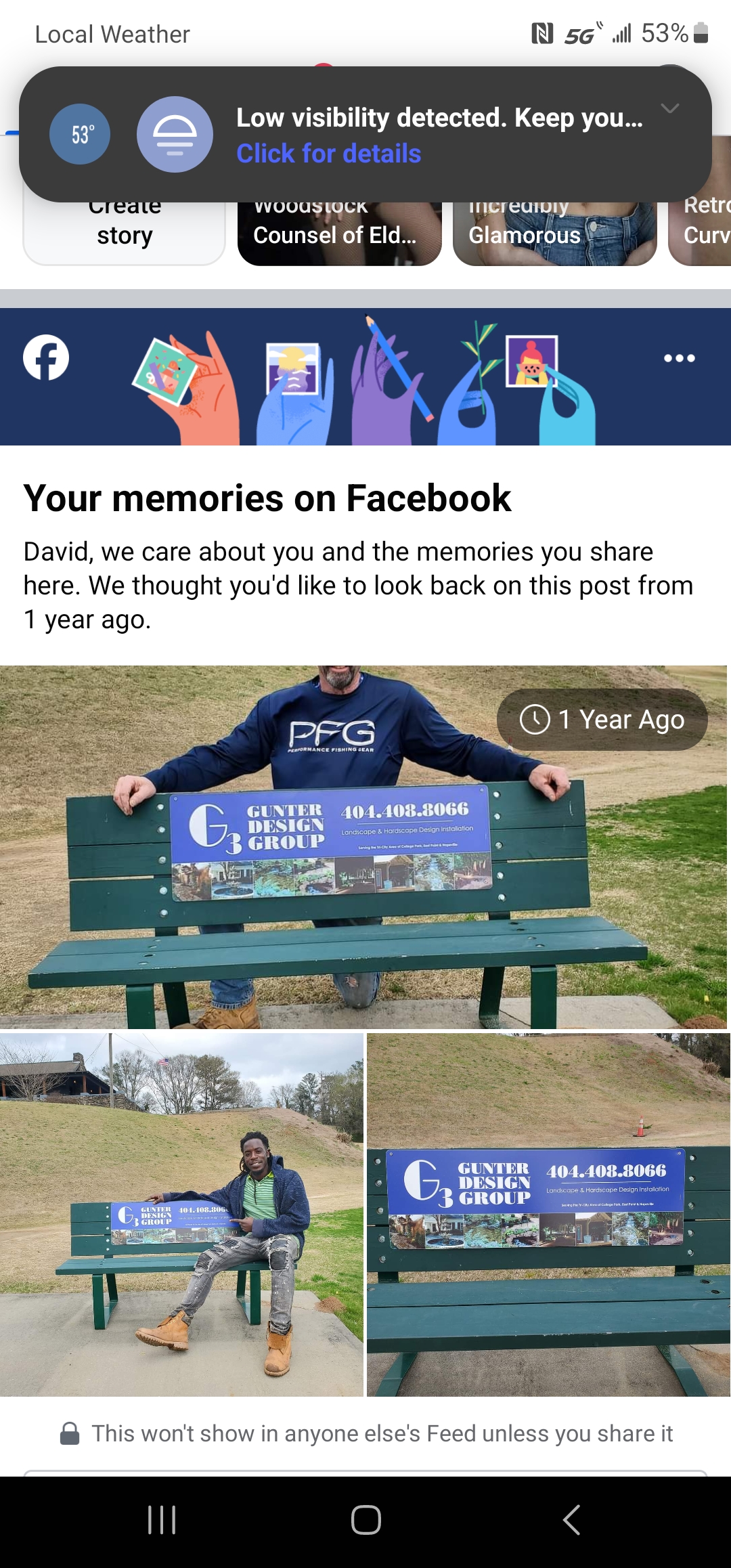Open the empty bench sign photo
Image resolution: width=731 pixels, height=1568 pixels.
click(x=548, y=1214)
